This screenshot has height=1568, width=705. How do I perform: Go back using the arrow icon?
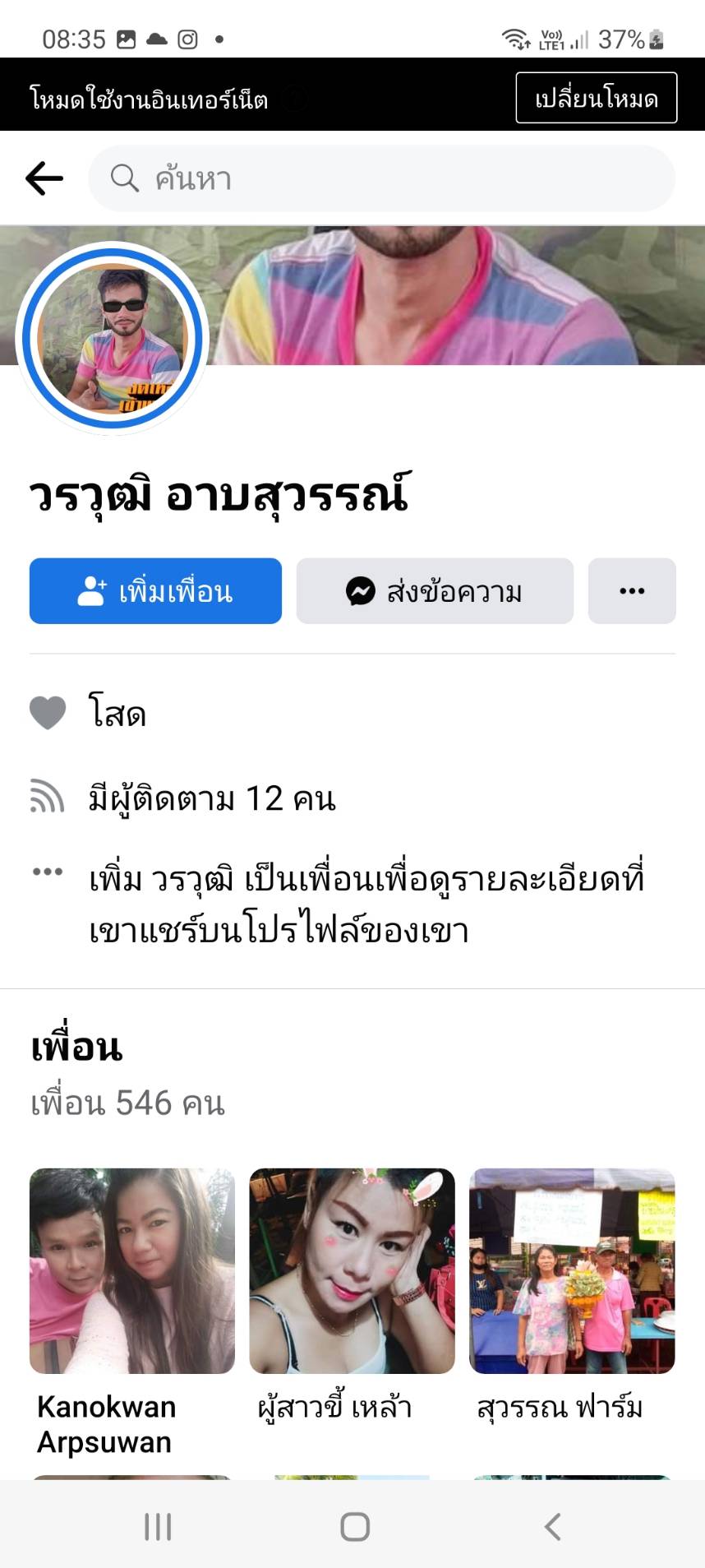(44, 178)
